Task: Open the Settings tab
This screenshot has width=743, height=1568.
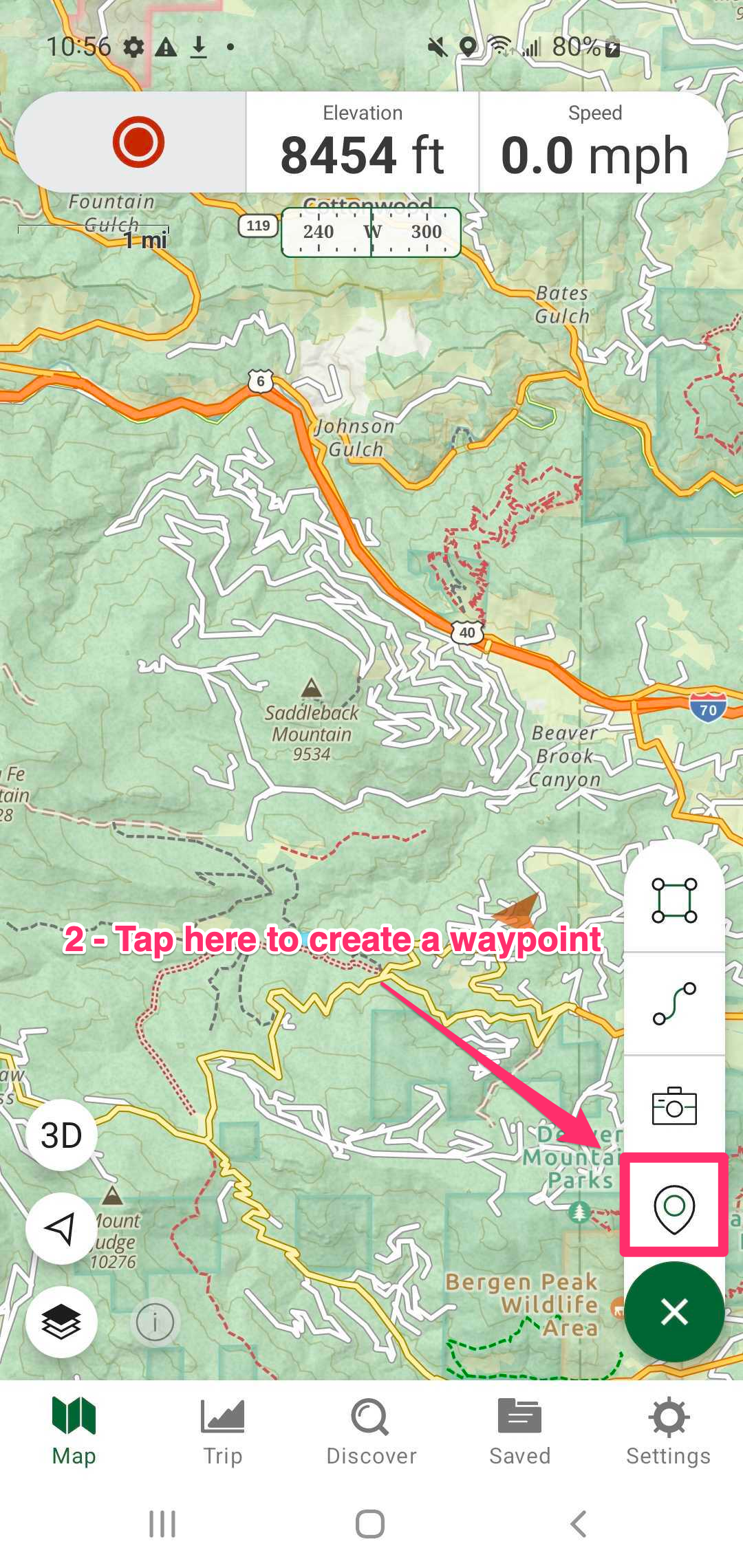Action: 668,1432
